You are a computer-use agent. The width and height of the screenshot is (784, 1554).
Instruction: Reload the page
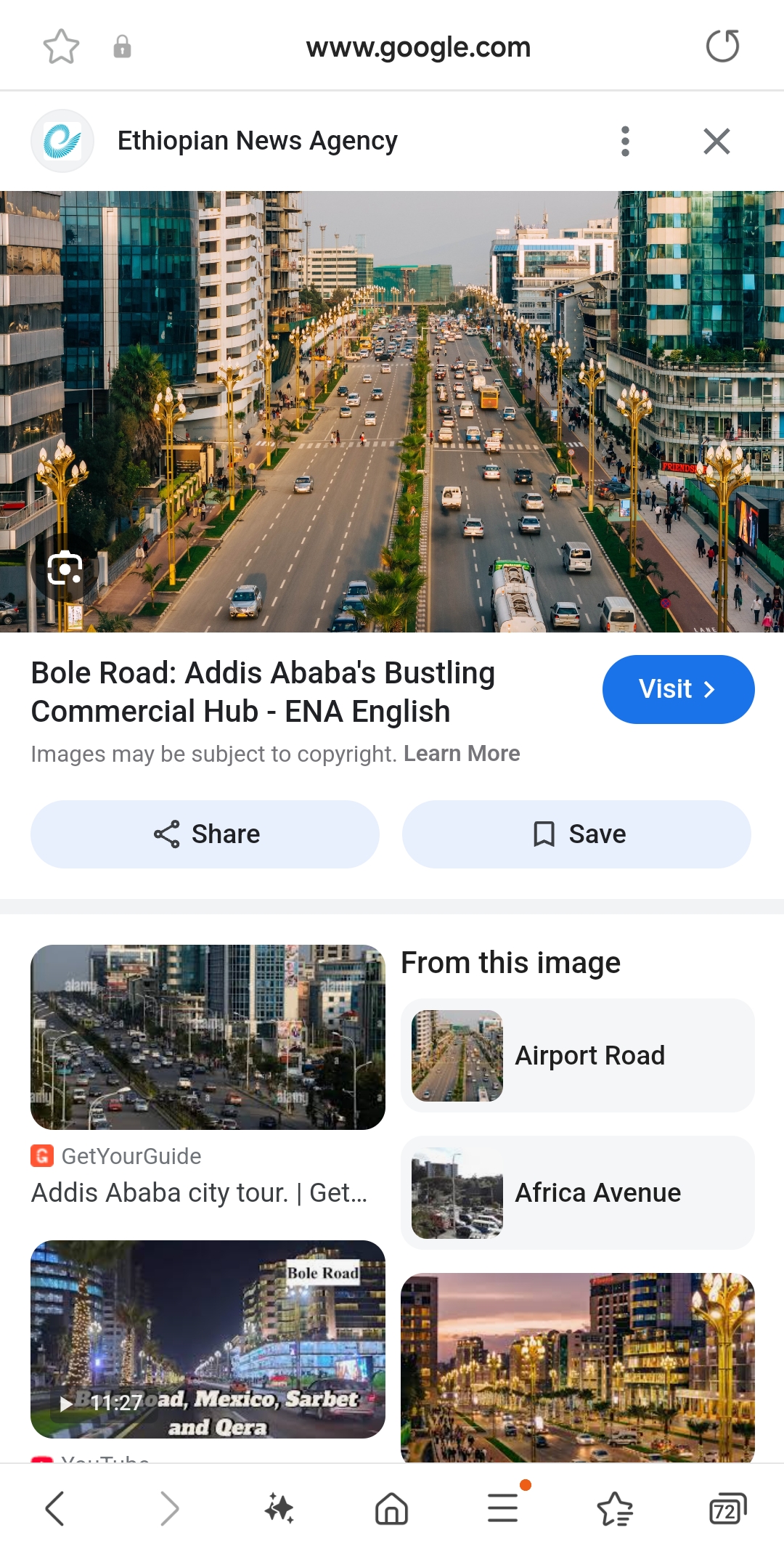722,46
